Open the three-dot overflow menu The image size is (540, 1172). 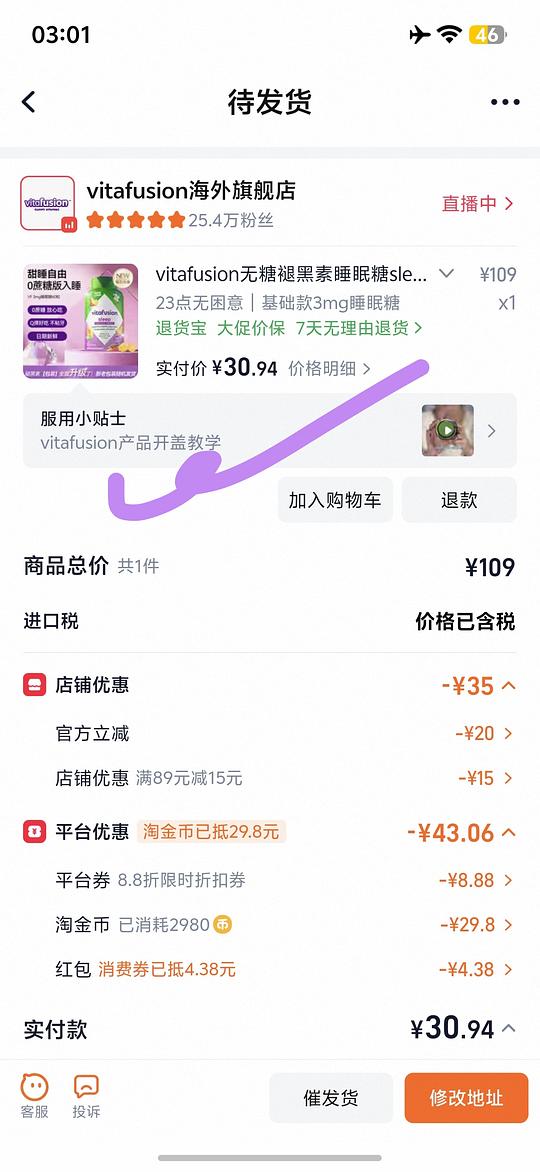click(x=505, y=102)
